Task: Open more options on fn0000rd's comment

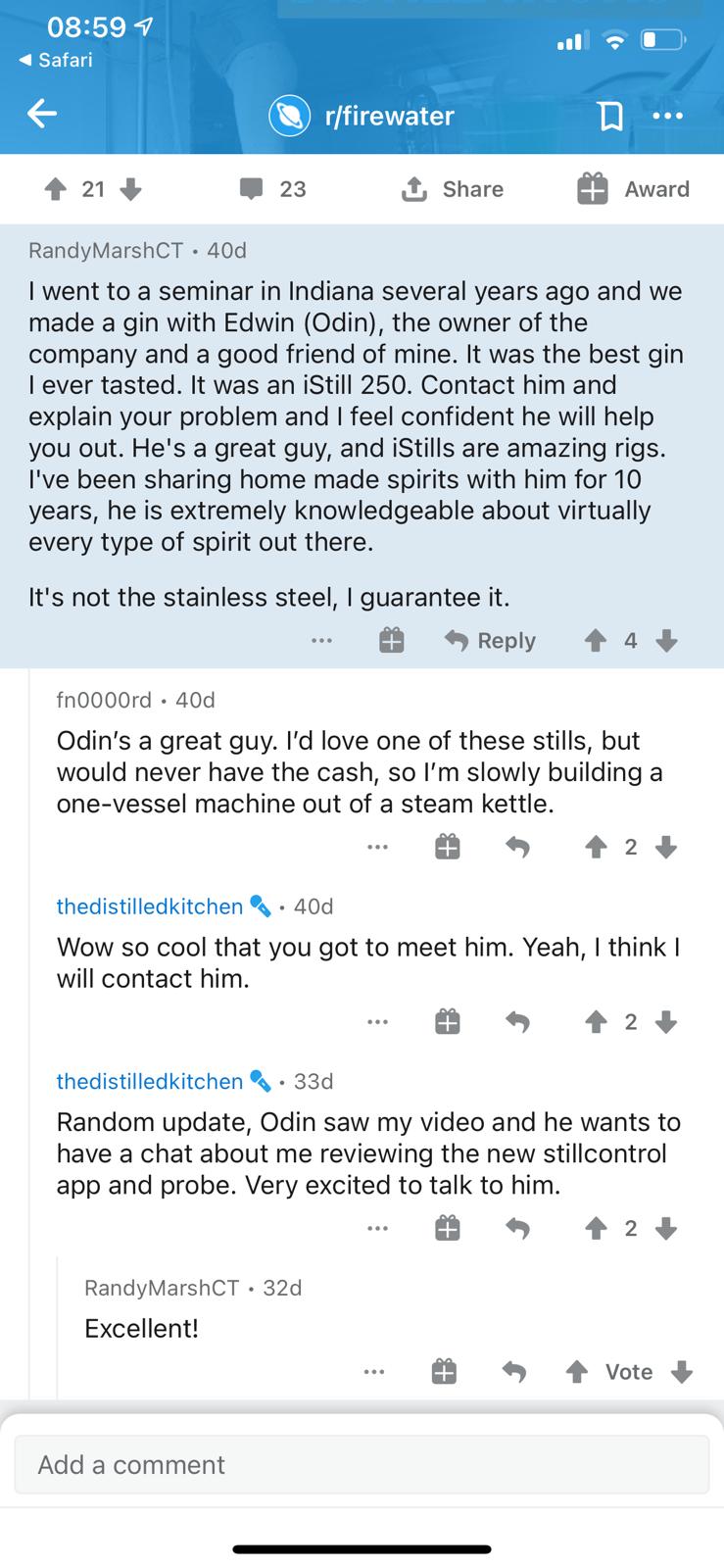Action: click(377, 847)
